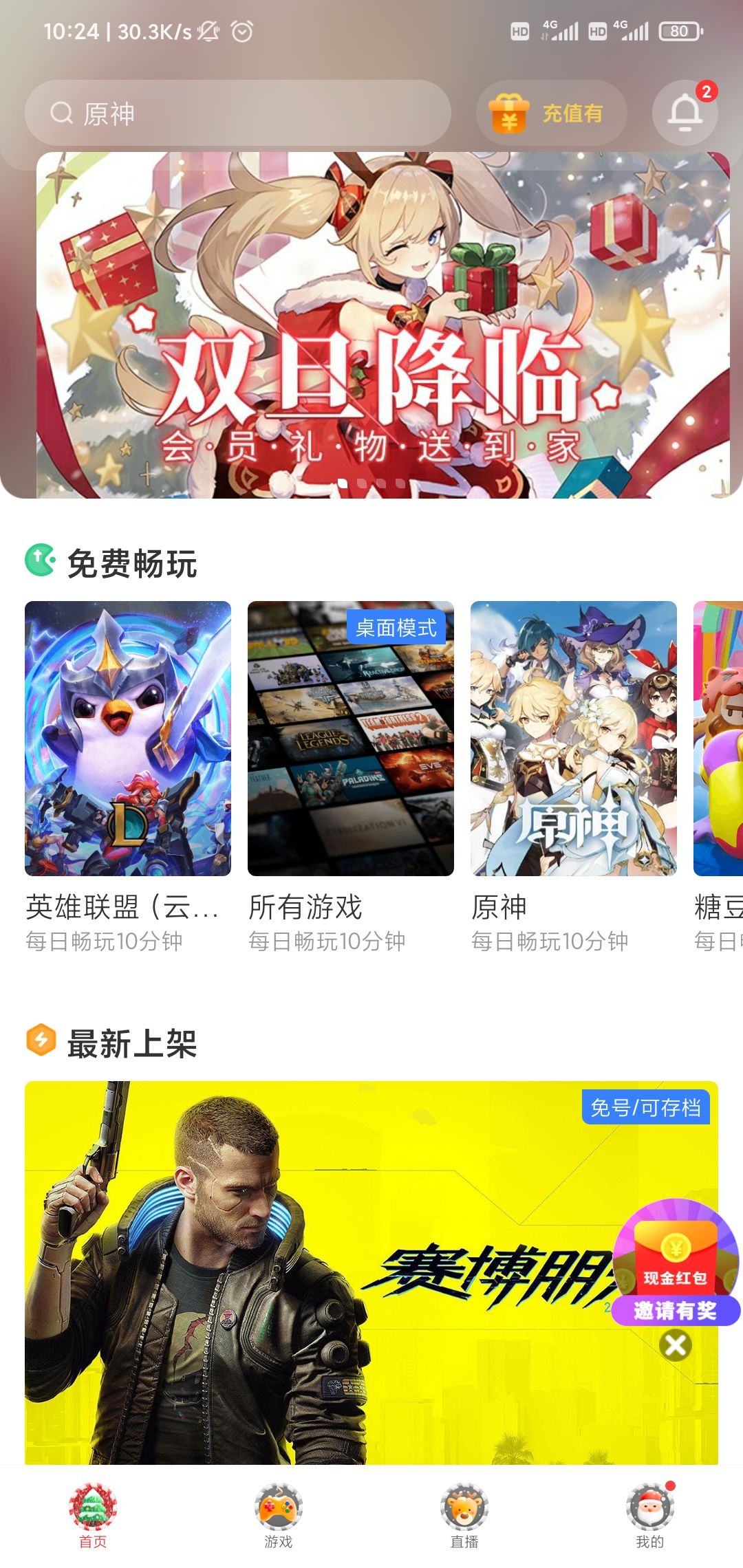Open 英雄联盟（云） game card

(x=127, y=739)
